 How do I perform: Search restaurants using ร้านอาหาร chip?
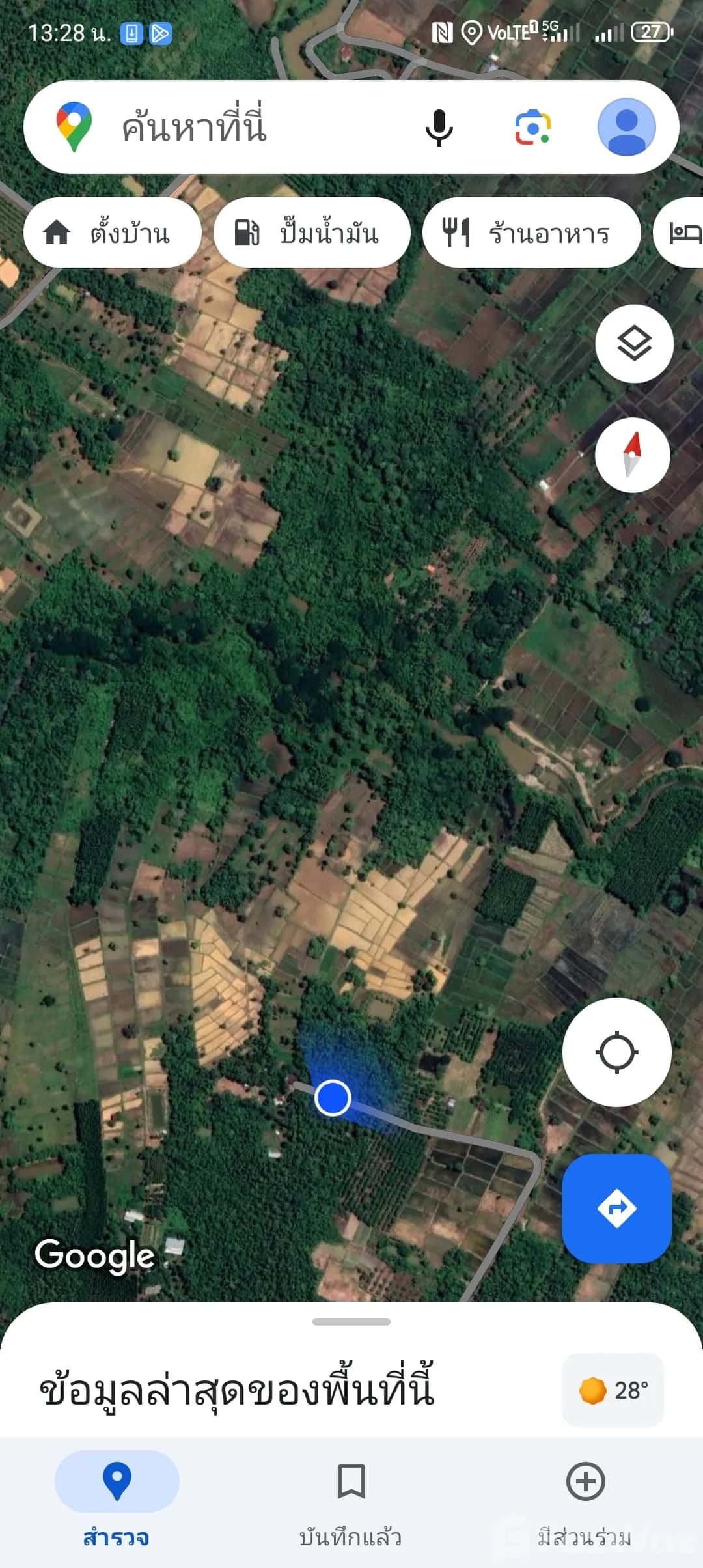[x=531, y=232]
